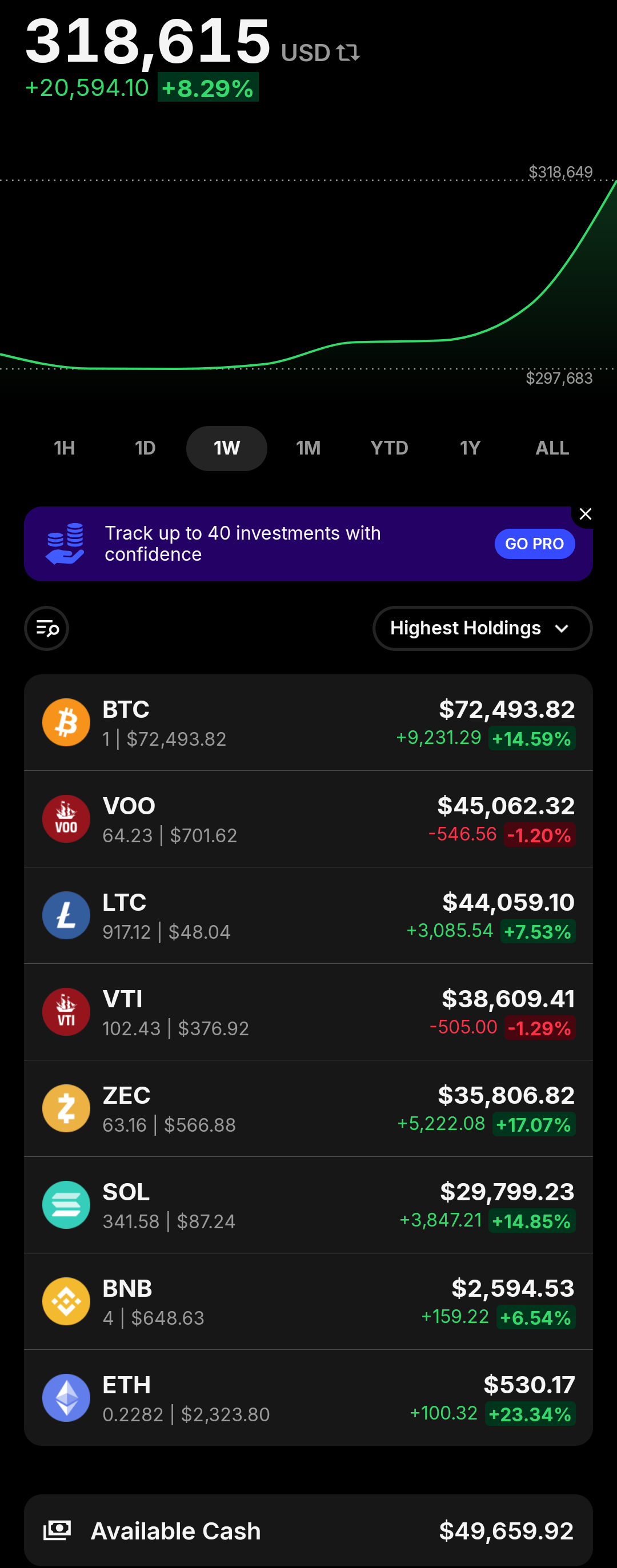Show the YTD chart range
This screenshot has width=617, height=1568.
tap(389, 448)
